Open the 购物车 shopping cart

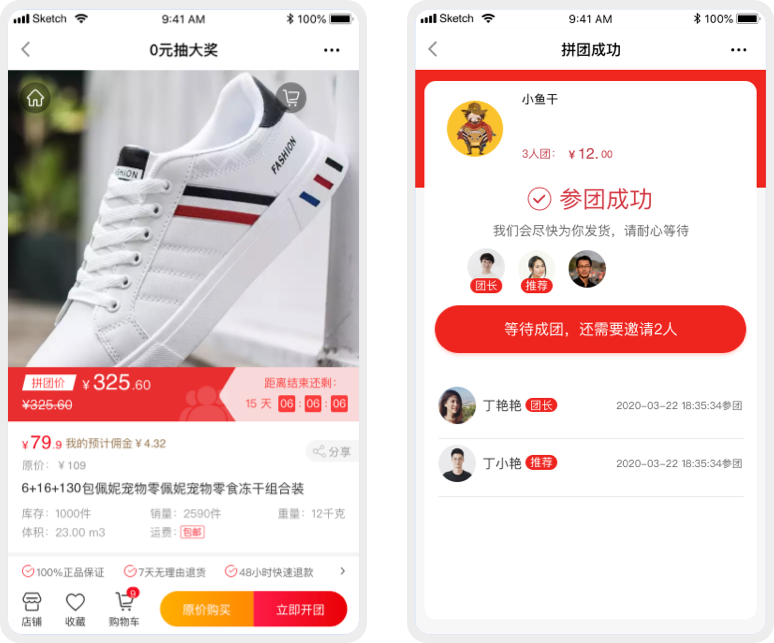point(125,608)
